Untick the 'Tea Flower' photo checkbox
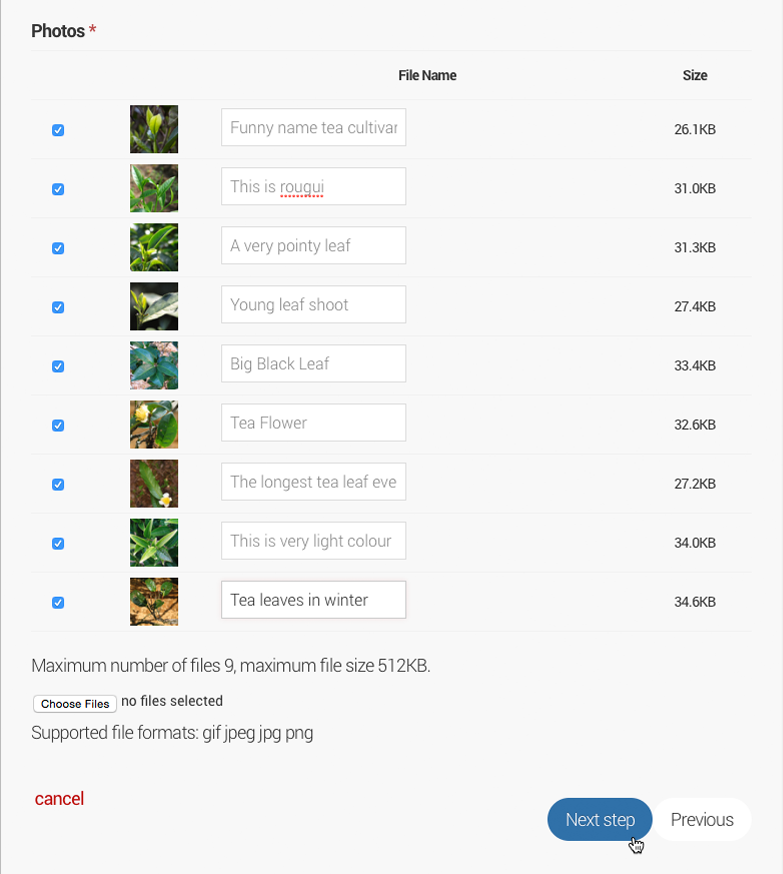The width and height of the screenshot is (783, 874). coord(58,425)
